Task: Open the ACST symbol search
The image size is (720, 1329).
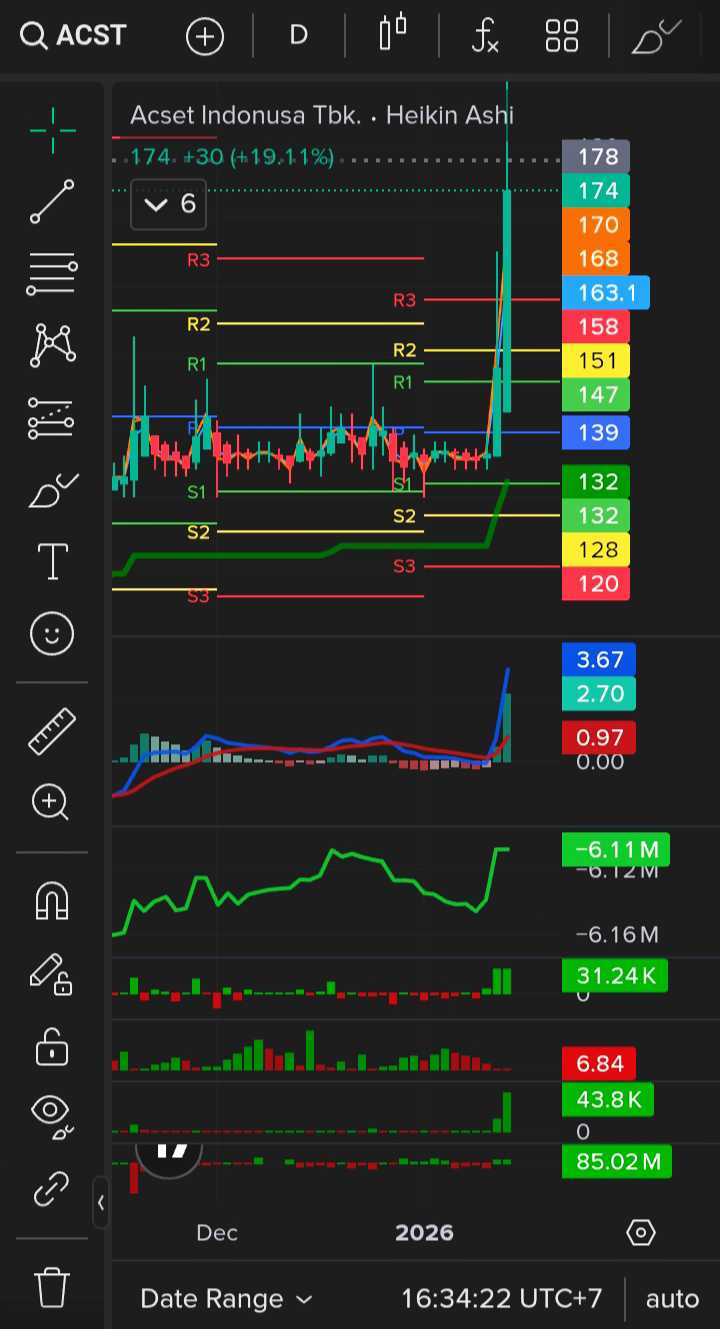Action: [74, 36]
